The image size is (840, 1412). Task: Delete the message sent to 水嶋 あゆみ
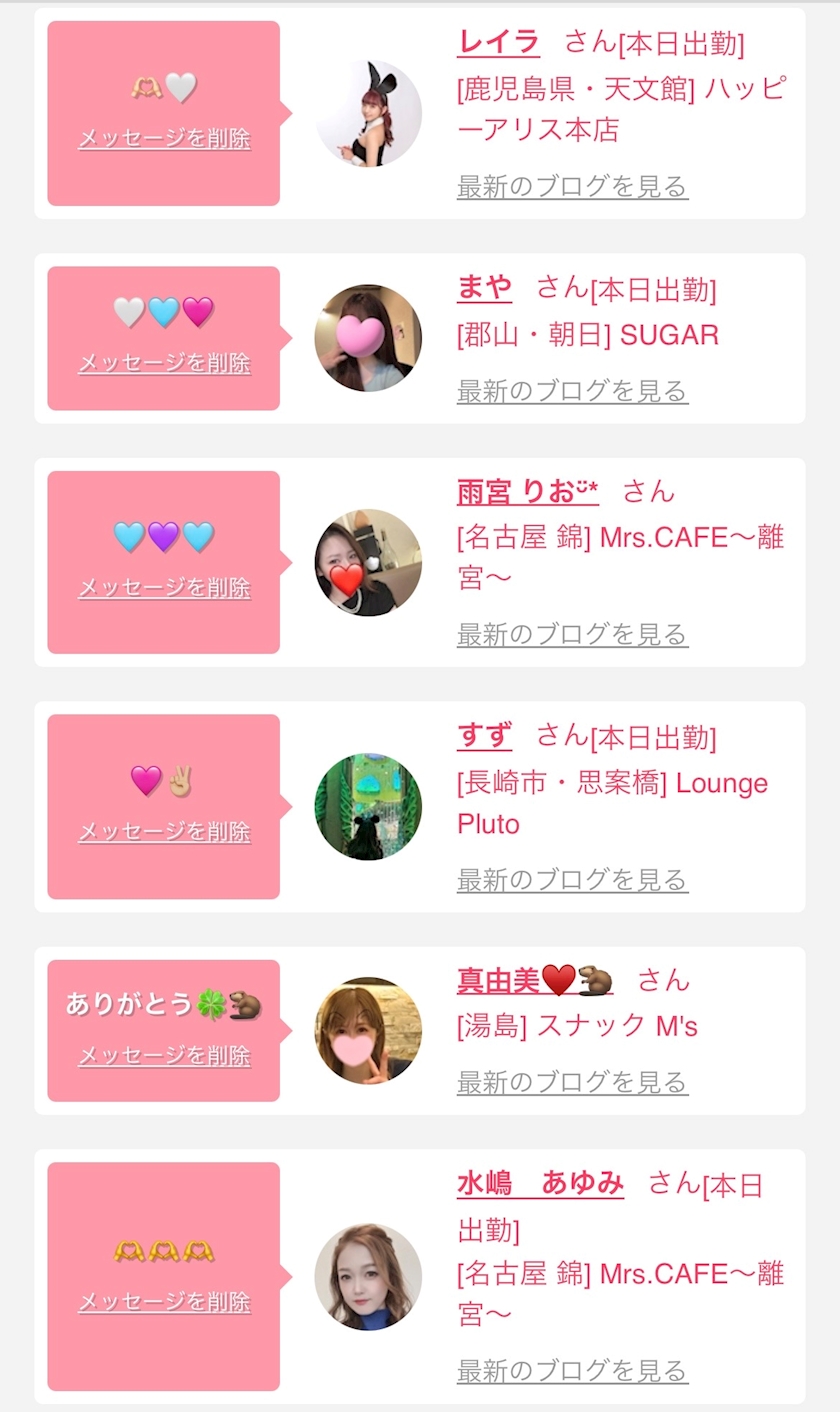(x=164, y=1301)
